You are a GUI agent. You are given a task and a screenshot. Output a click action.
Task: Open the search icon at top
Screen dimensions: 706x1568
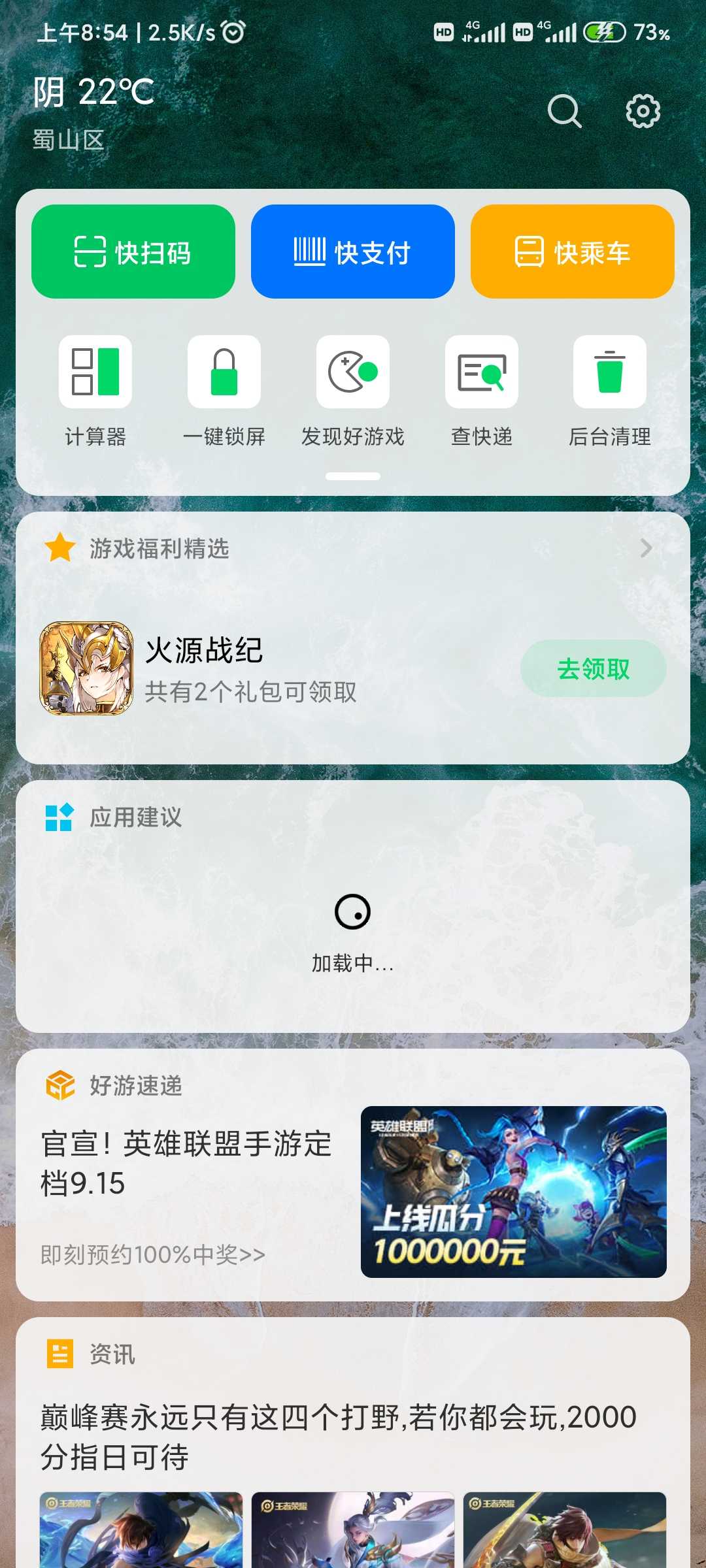coord(564,111)
